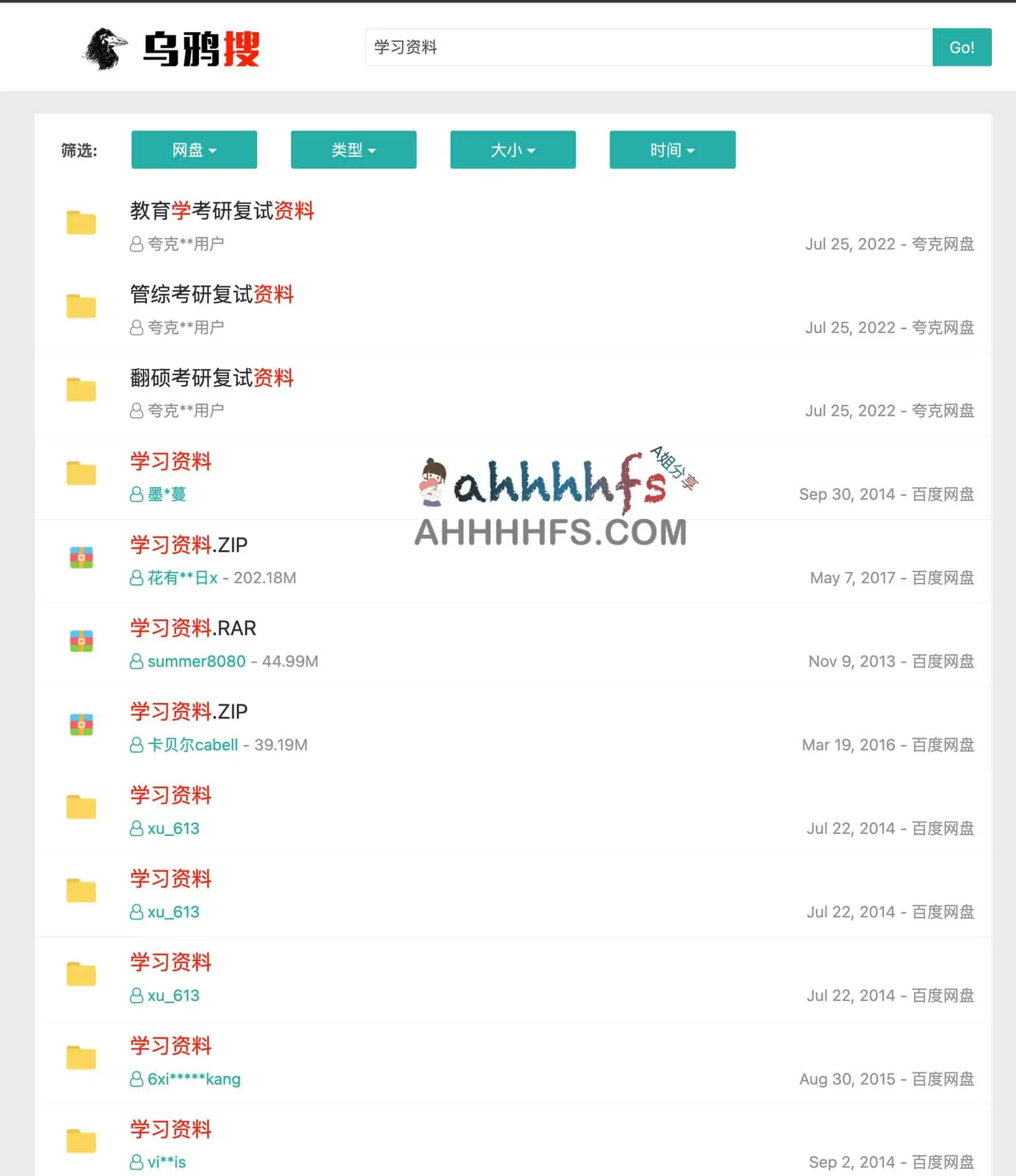The height and width of the screenshot is (1176, 1016).
Task: Tap the Go! search button
Action: tap(961, 47)
